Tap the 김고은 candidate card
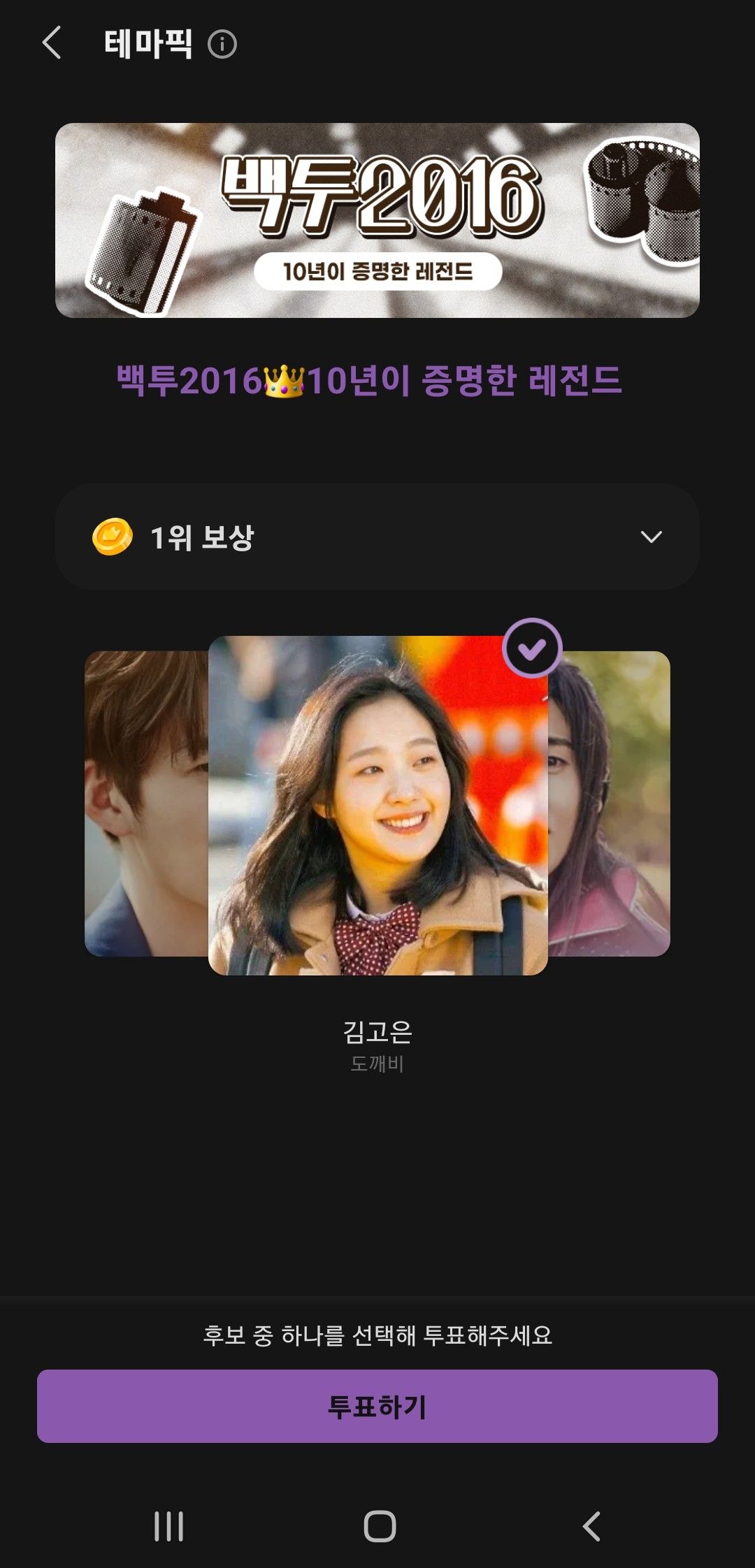This screenshot has height=1568, width=755. point(377,805)
